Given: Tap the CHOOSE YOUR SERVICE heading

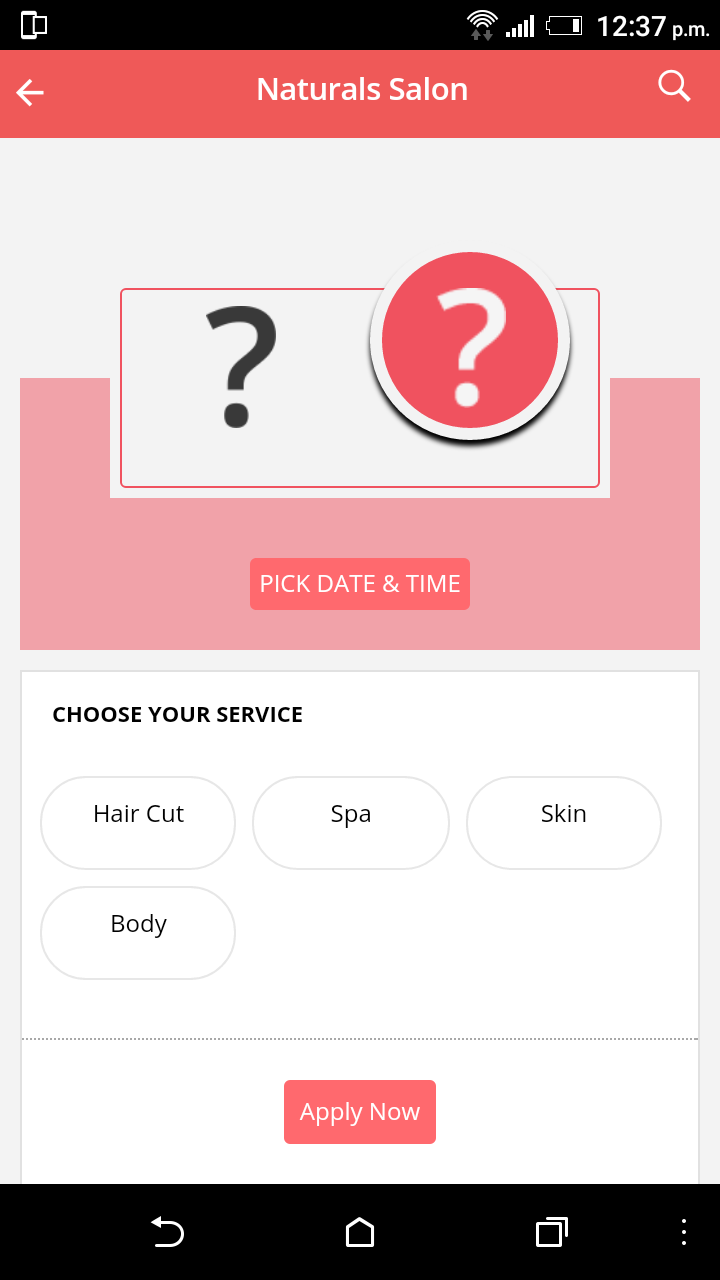Looking at the screenshot, I should coord(177,714).
